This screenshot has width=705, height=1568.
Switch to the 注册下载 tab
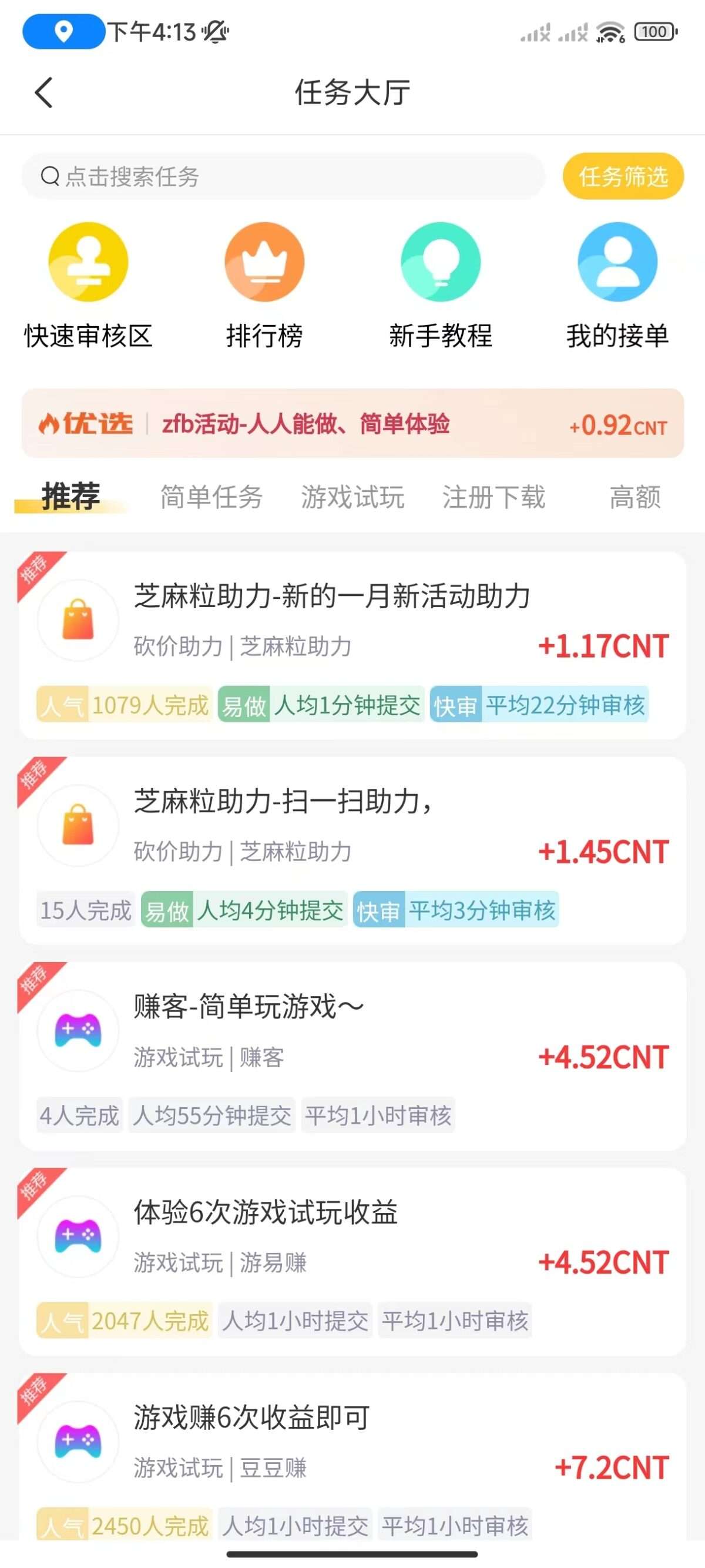pos(494,497)
